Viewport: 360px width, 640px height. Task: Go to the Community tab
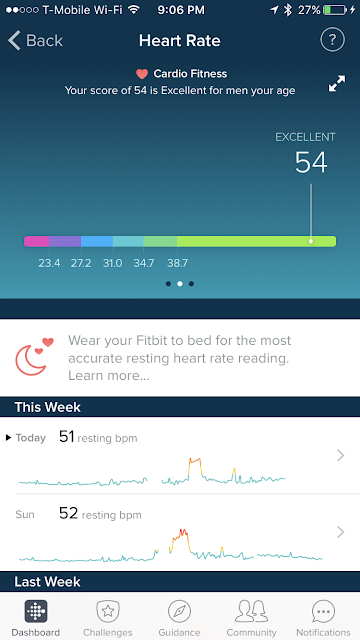tap(251, 618)
